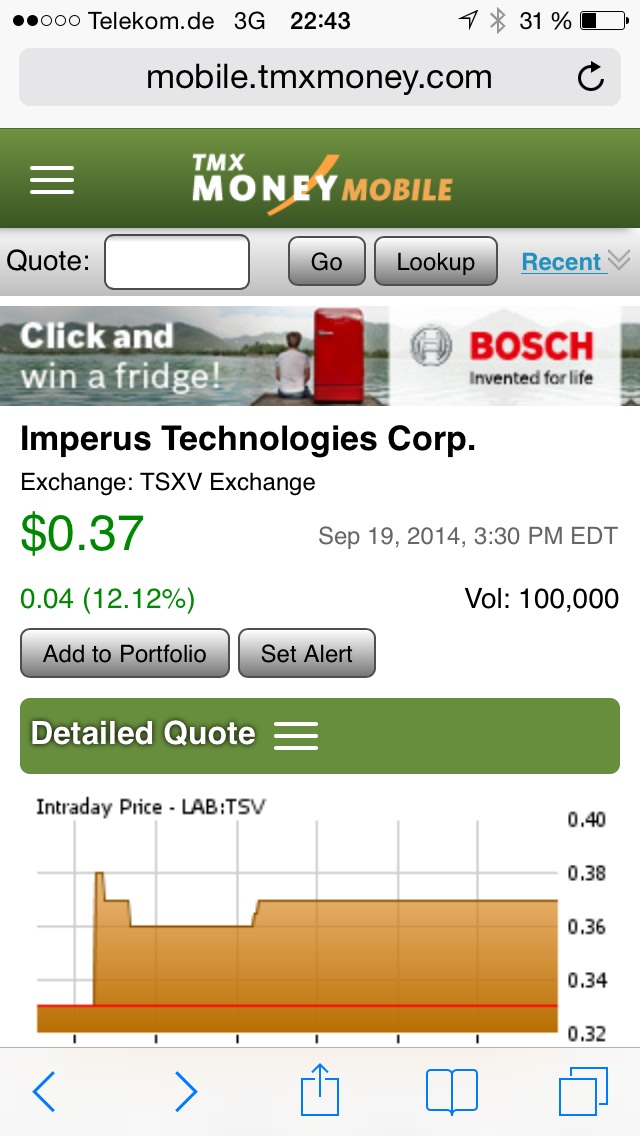The image size is (640, 1136).
Task: Tap the Quote symbol input field
Action: pyautogui.click(x=177, y=262)
